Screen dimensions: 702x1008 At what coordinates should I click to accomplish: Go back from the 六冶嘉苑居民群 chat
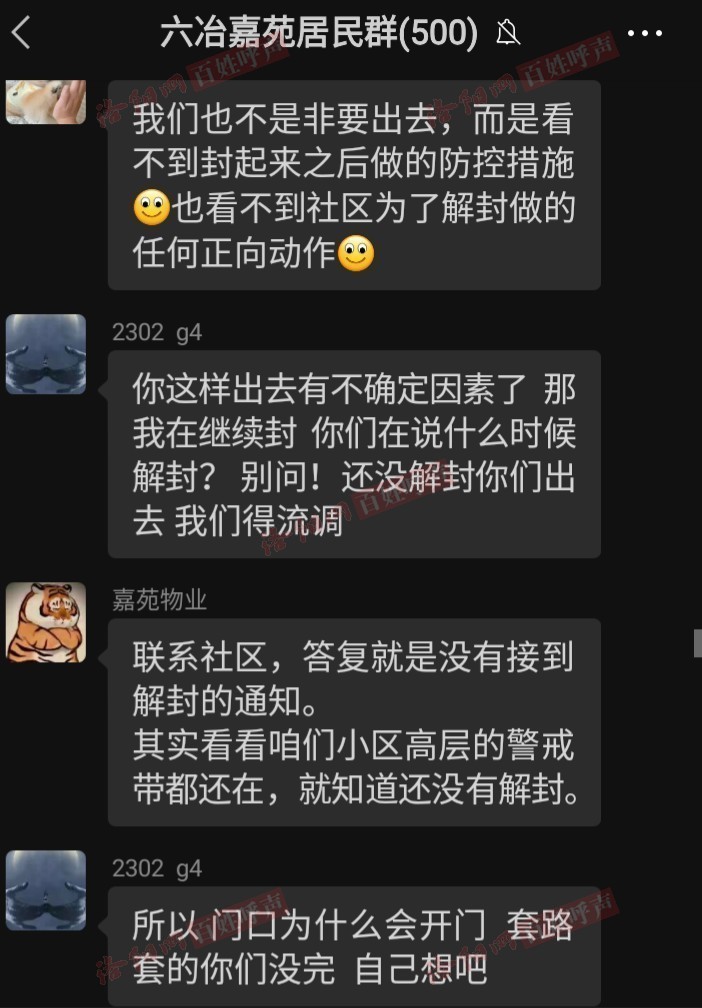point(22,33)
